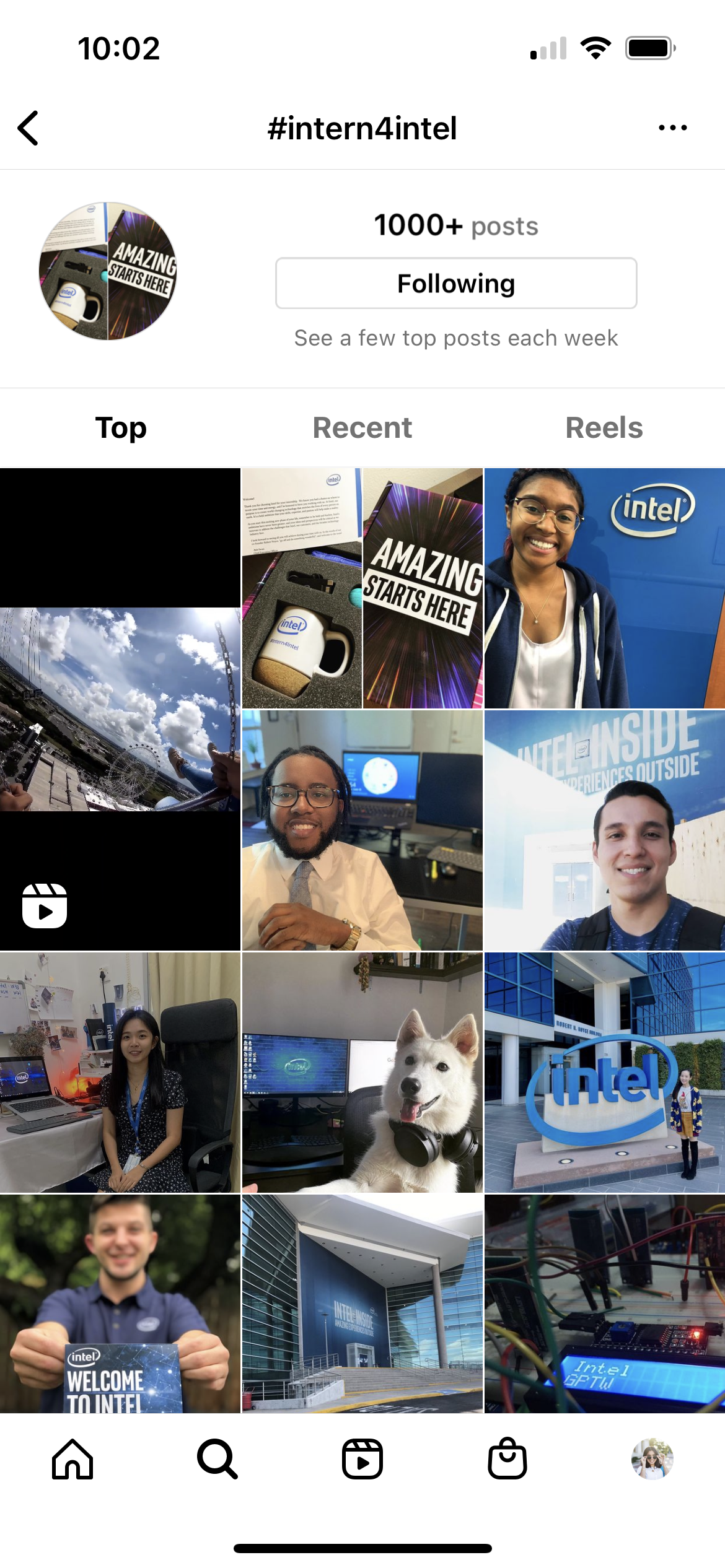
Task: Open the Search and explore tab
Action: tap(217, 1459)
